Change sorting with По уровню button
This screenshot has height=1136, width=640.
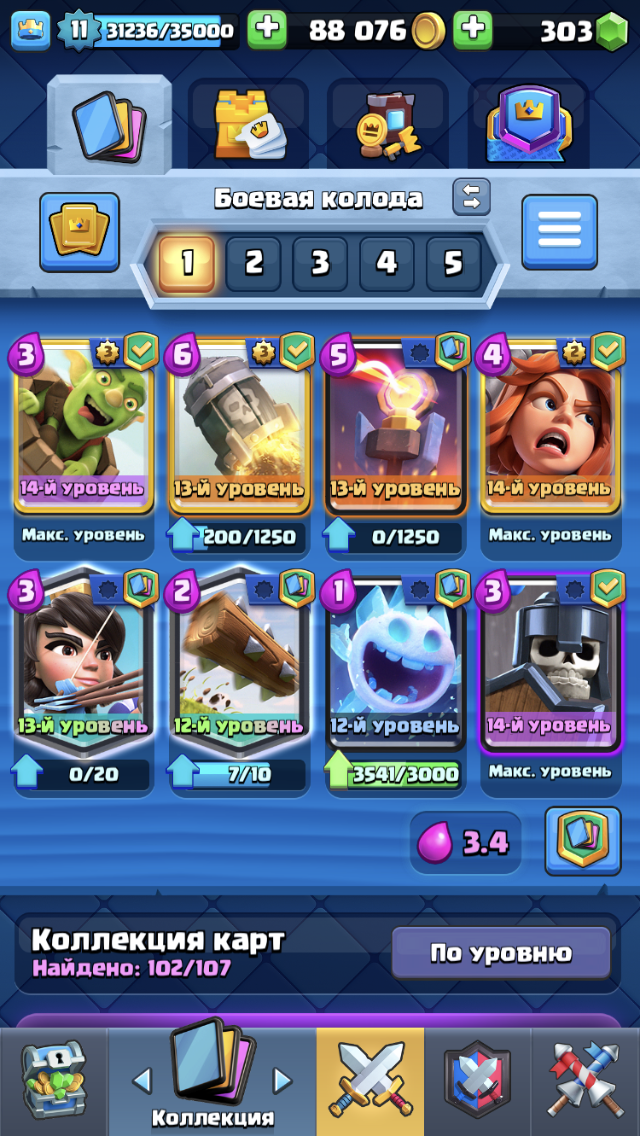[x=500, y=952]
